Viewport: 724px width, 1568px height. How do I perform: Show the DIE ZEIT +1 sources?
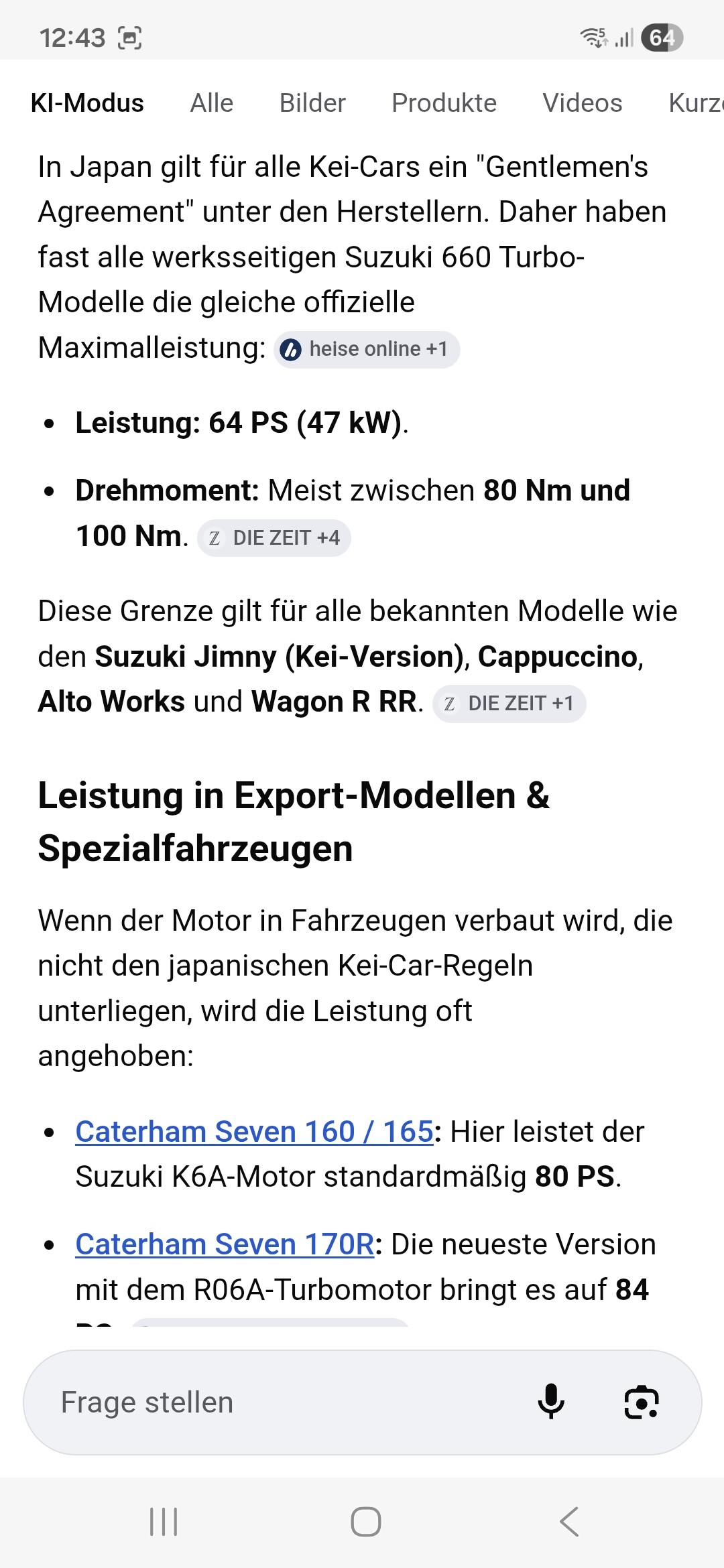tap(509, 704)
